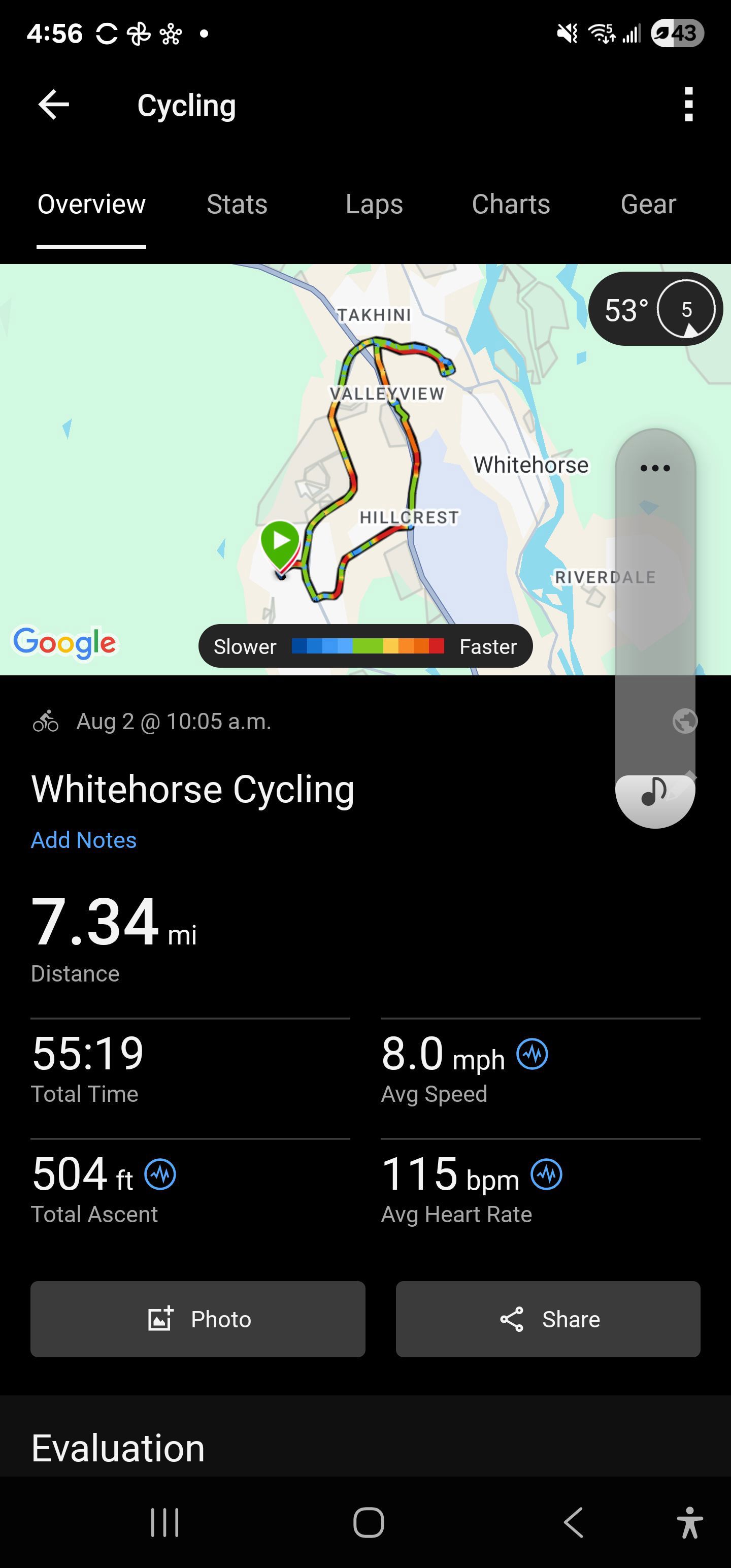Open Avg Heart Rate insight icon
This screenshot has height=1568, width=731.
click(x=547, y=1175)
